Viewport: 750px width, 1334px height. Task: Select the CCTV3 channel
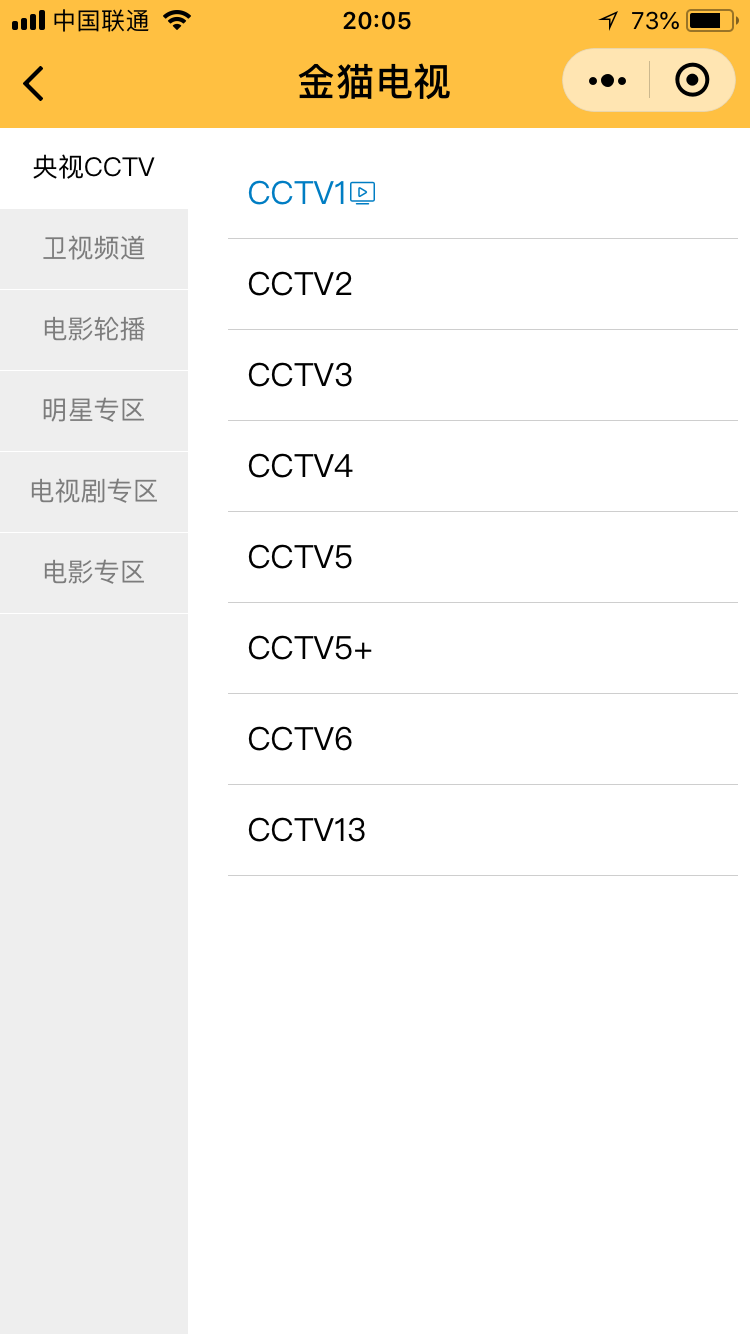tap(483, 375)
